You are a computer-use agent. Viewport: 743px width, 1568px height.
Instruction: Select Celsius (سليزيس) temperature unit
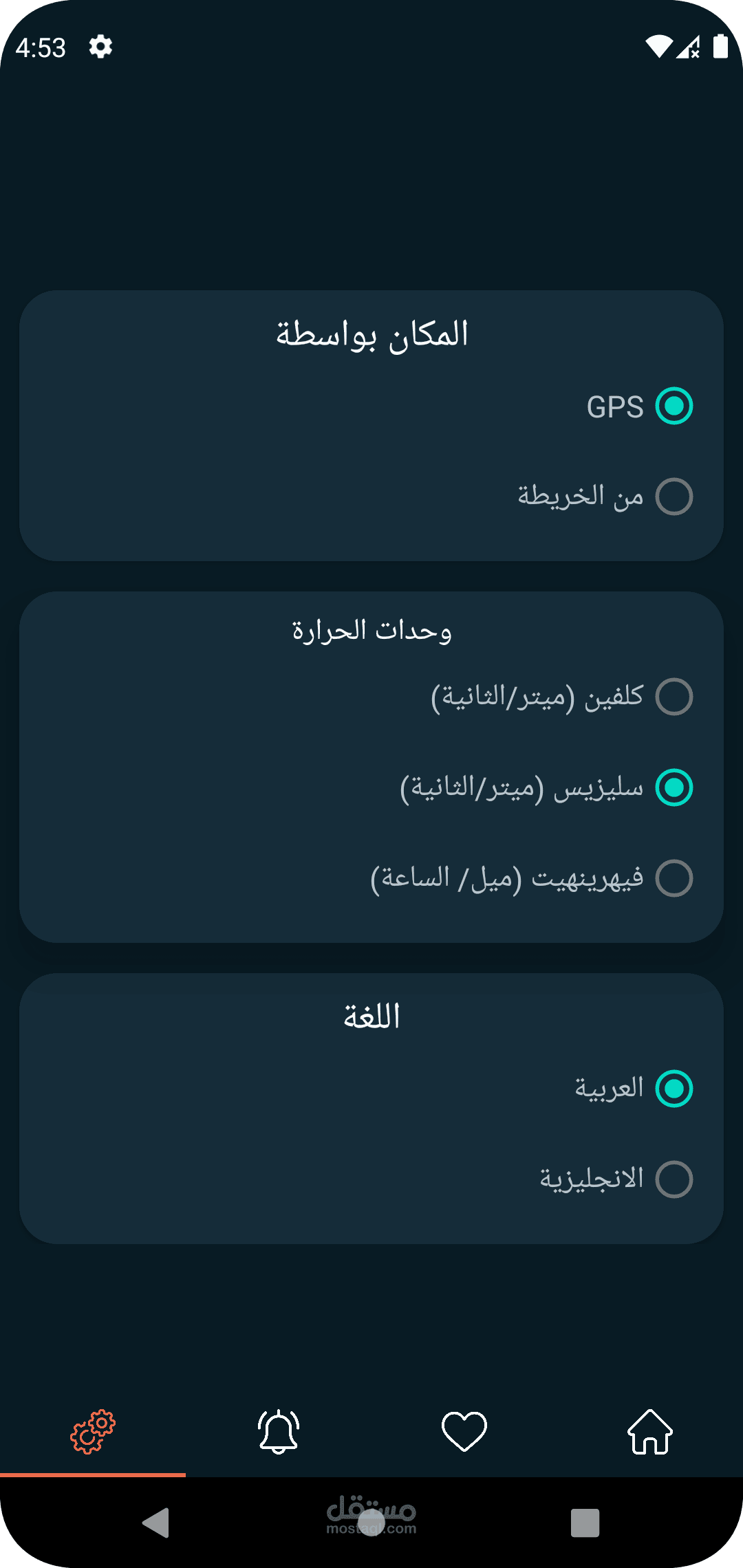point(674,787)
